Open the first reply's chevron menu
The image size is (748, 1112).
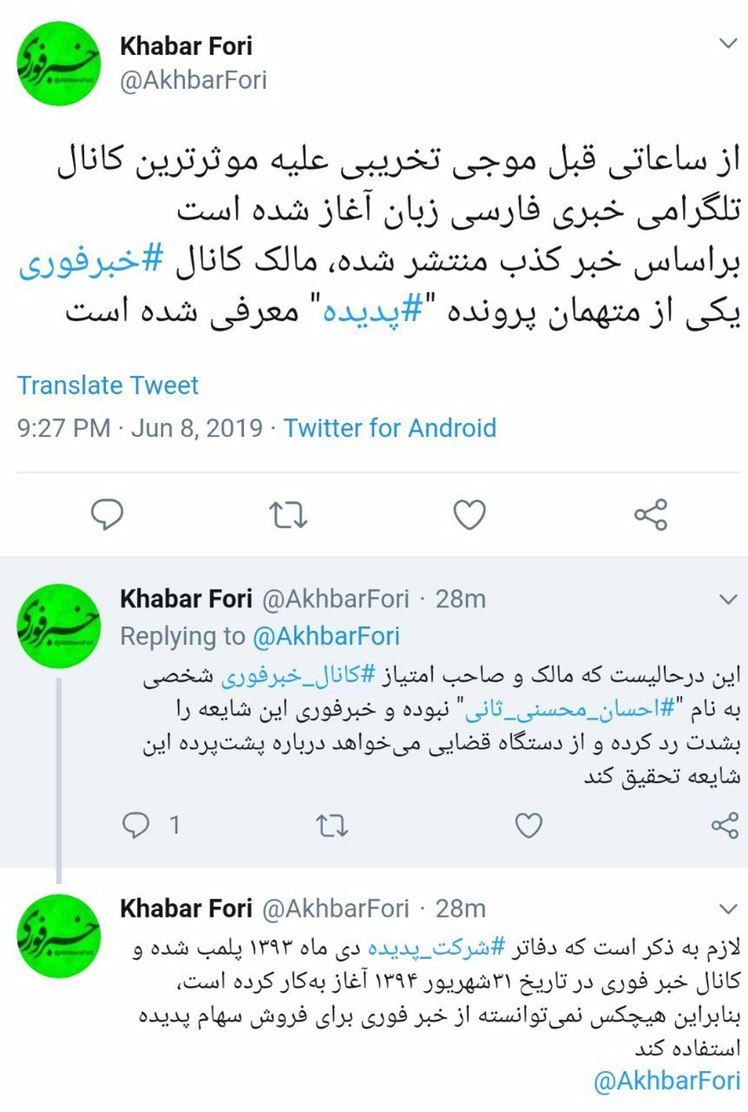pyautogui.click(x=728, y=600)
